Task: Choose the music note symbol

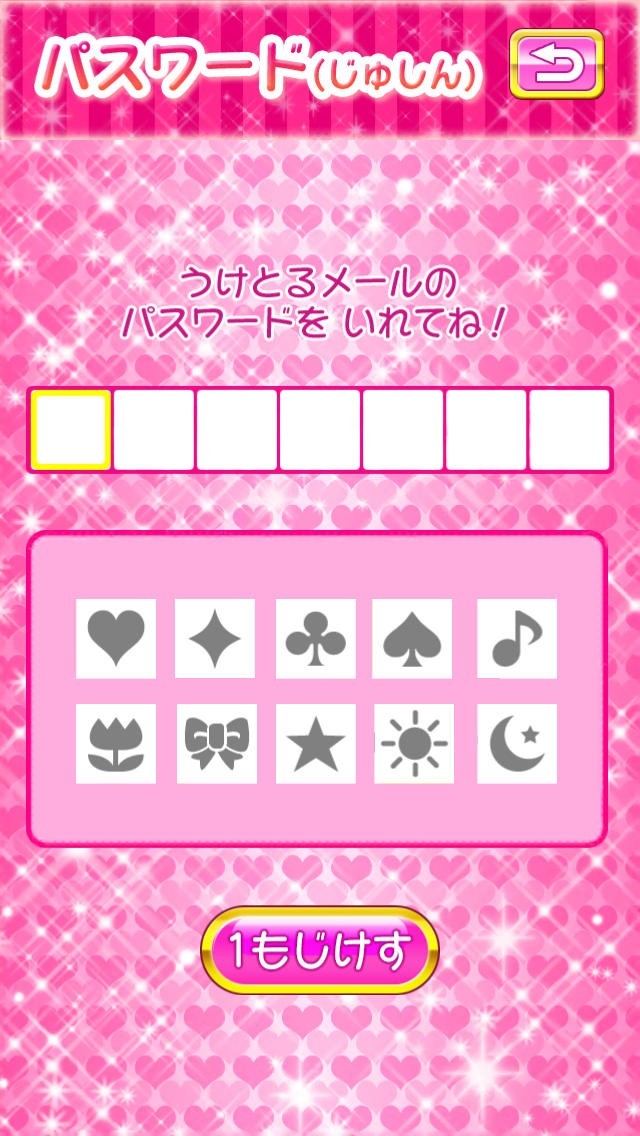Action: [517, 638]
